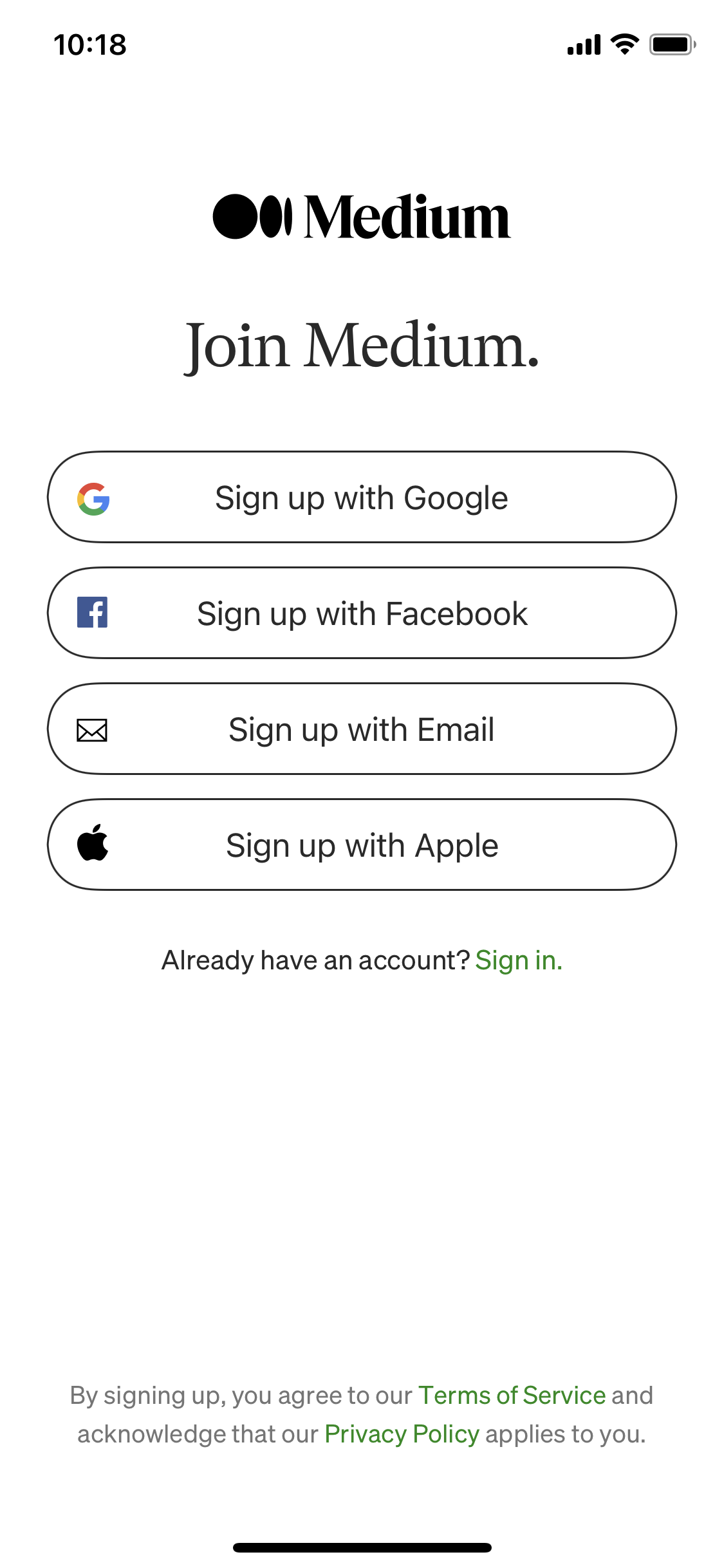Open the Terms of Service link

(512, 1395)
